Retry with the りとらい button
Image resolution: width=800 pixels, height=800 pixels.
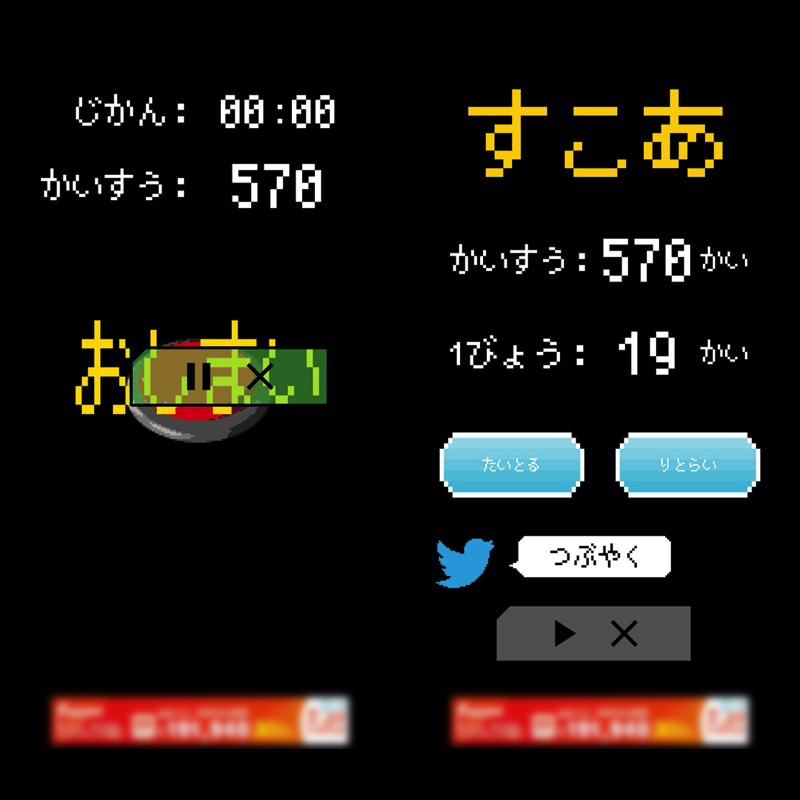click(687, 465)
